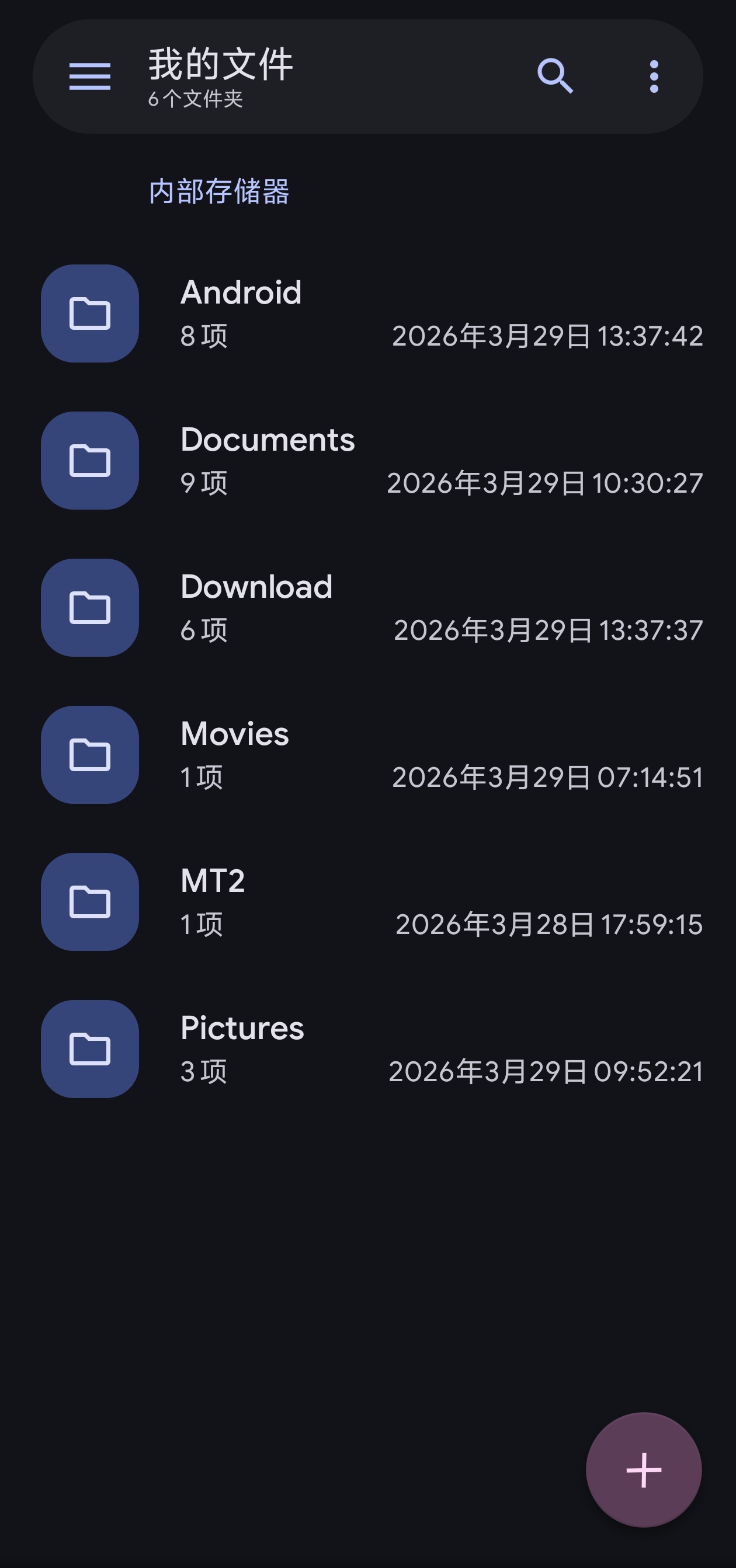736x1568 pixels.
Task: Tap the 内部存储器 breadcrumb
Action: click(x=218, y=191)
